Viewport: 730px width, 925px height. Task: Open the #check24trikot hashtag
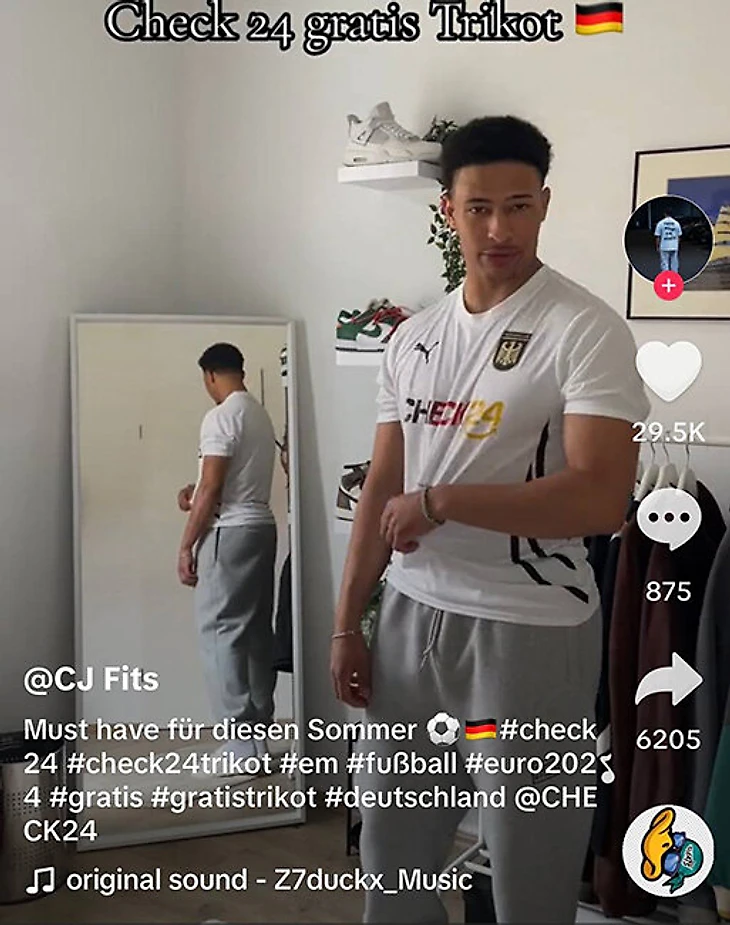click(171, 764)
